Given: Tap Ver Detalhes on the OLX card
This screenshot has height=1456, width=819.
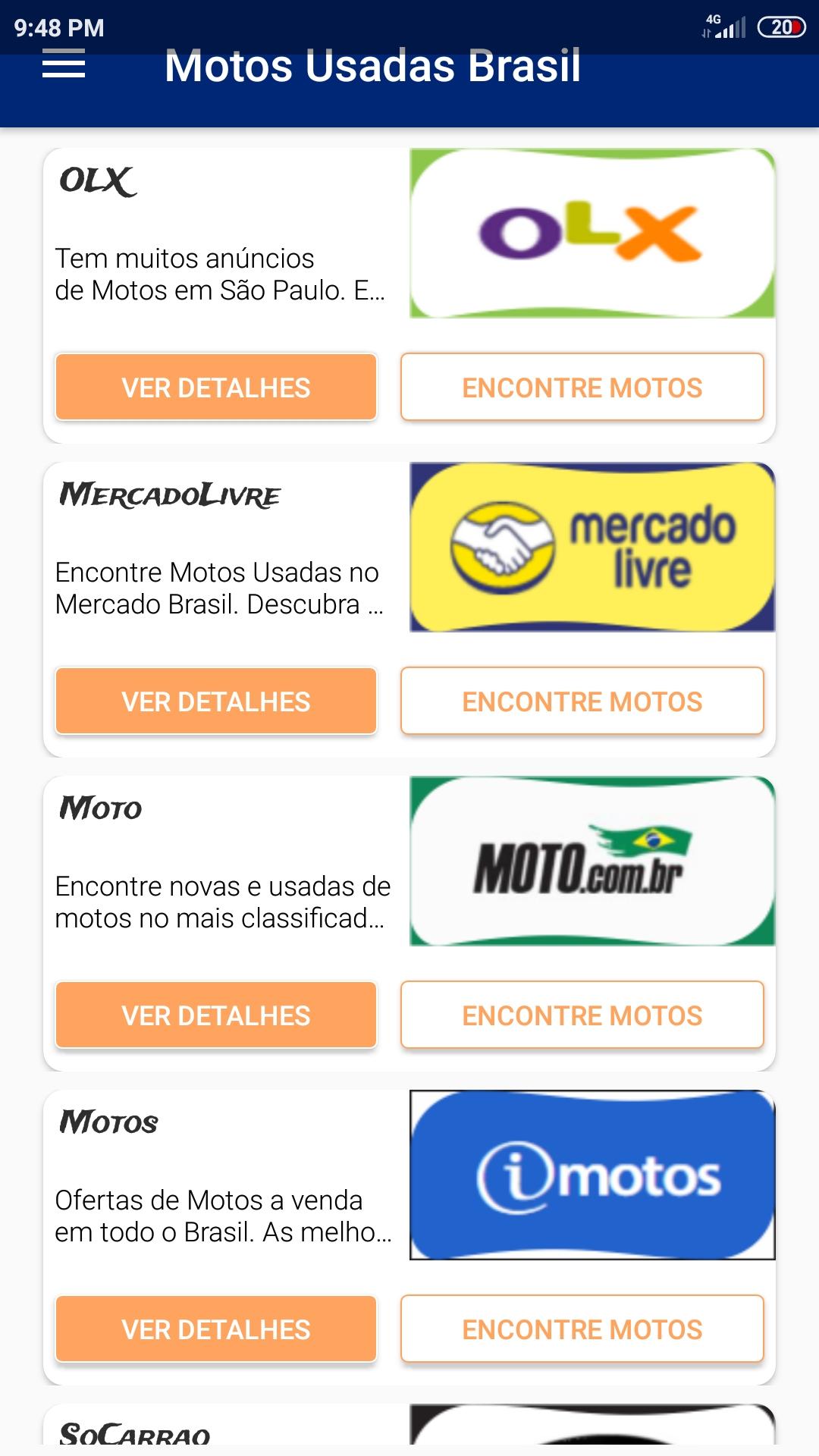Looking at the screenshot, I should (216, 387).
